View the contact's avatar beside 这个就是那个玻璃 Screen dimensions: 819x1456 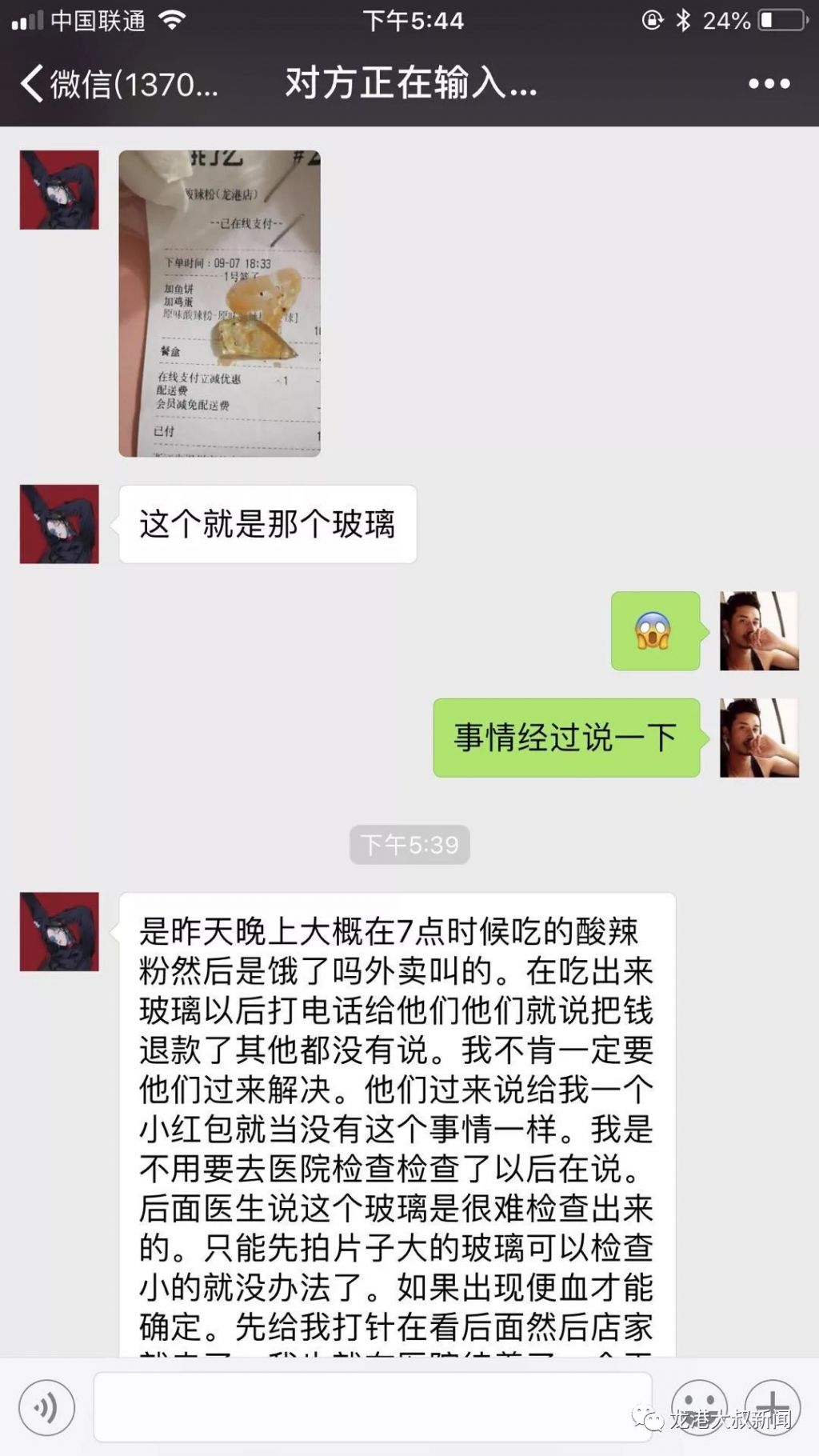[x=59, y=524]
